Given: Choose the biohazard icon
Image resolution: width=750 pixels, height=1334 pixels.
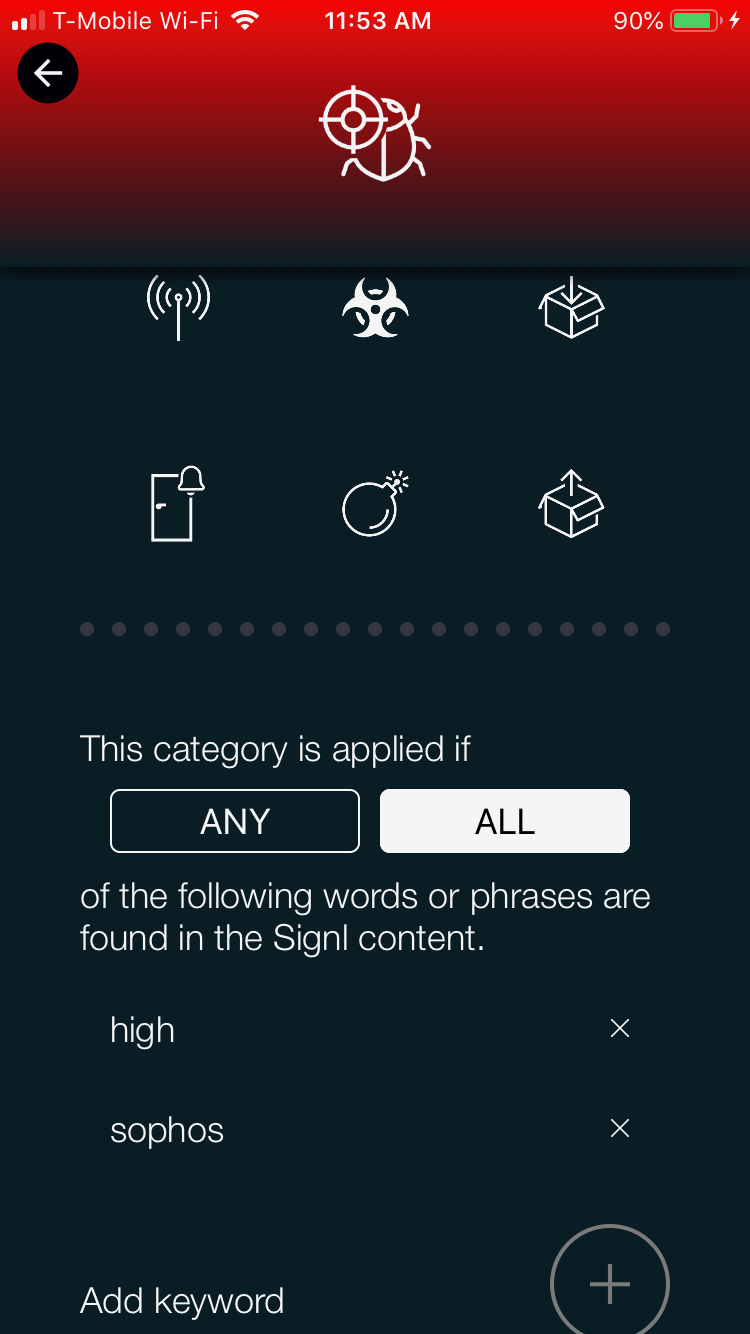Looking at the screenshot, I should tap(375, 306).
